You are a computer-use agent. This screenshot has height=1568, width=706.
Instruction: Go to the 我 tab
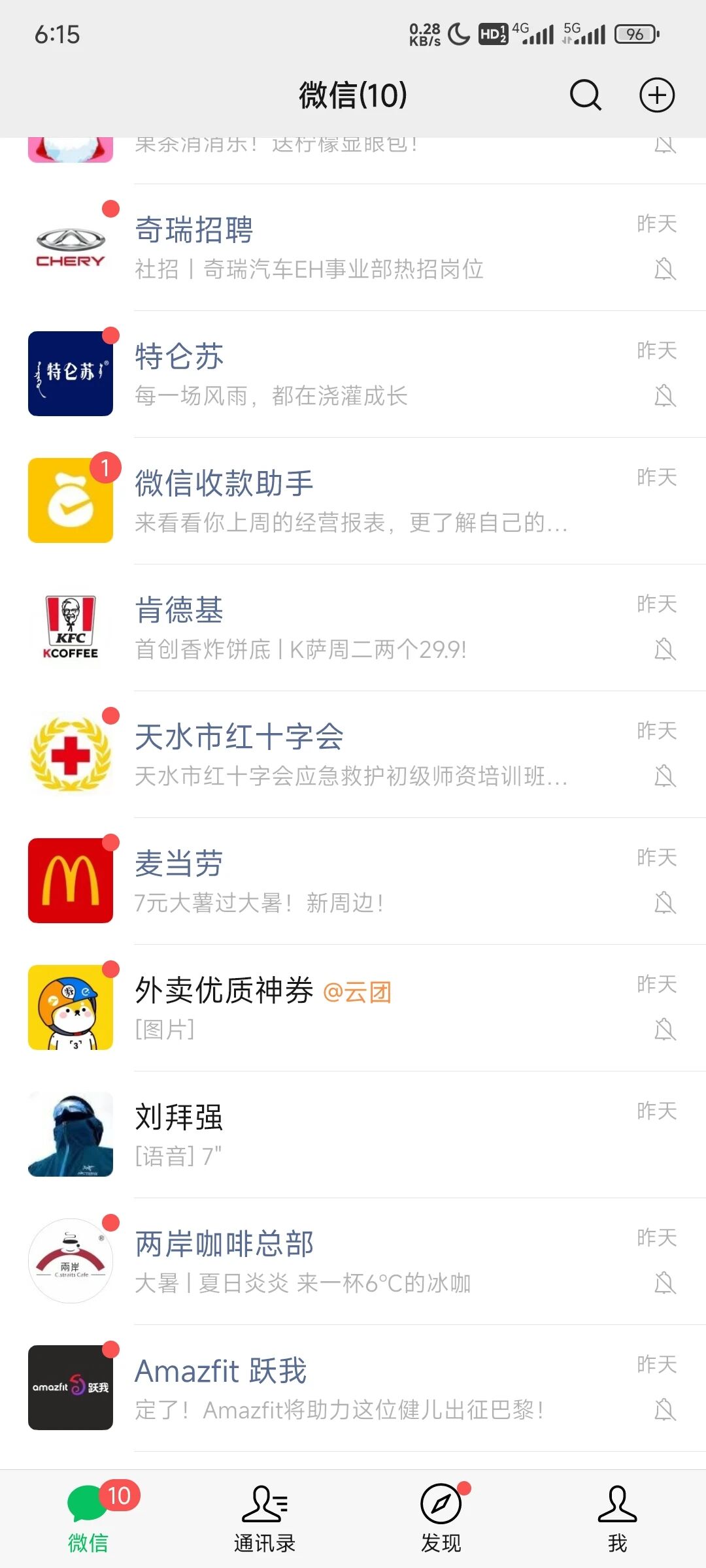click(x=617, y=1519)
